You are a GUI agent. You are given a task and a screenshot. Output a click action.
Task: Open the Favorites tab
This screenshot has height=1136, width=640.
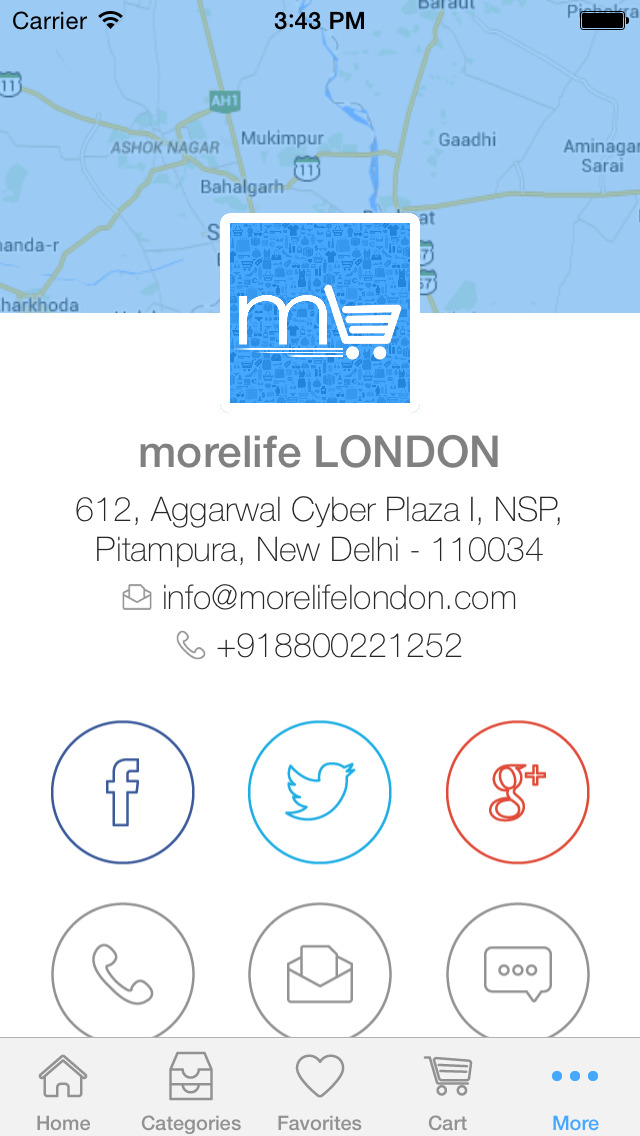319,1092
